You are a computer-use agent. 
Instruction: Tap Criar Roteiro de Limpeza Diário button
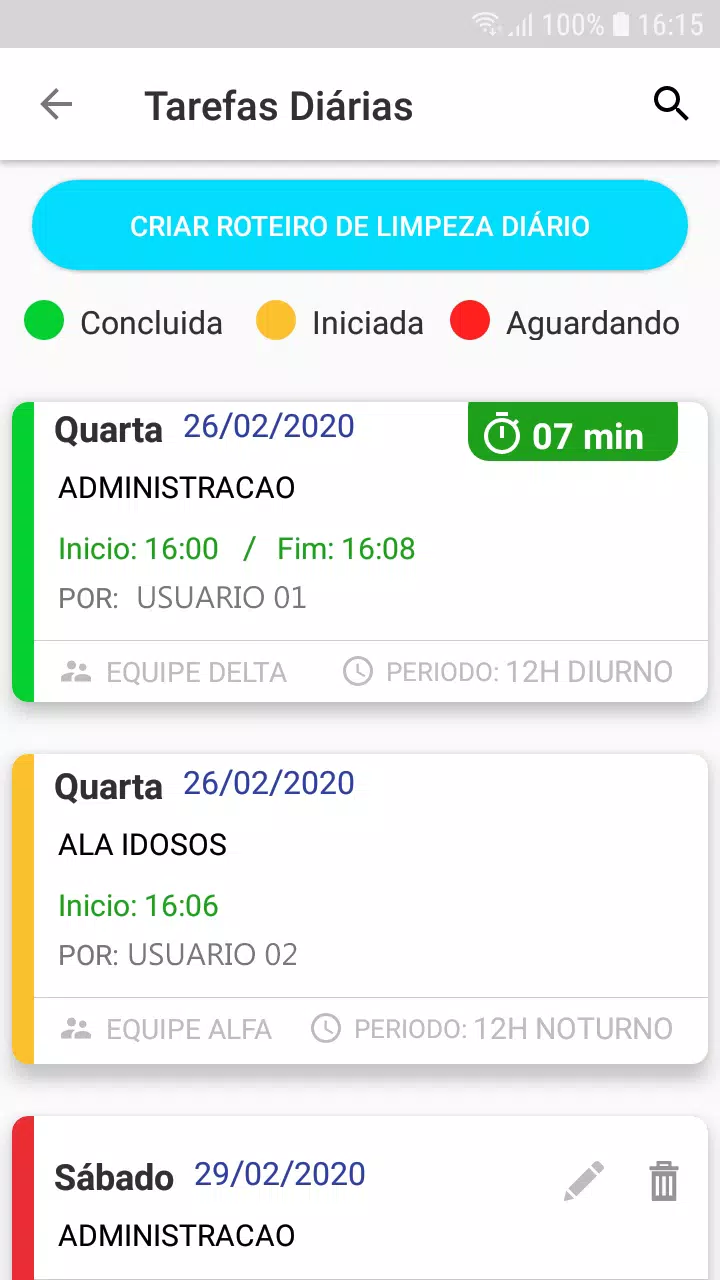click(360, 226)
